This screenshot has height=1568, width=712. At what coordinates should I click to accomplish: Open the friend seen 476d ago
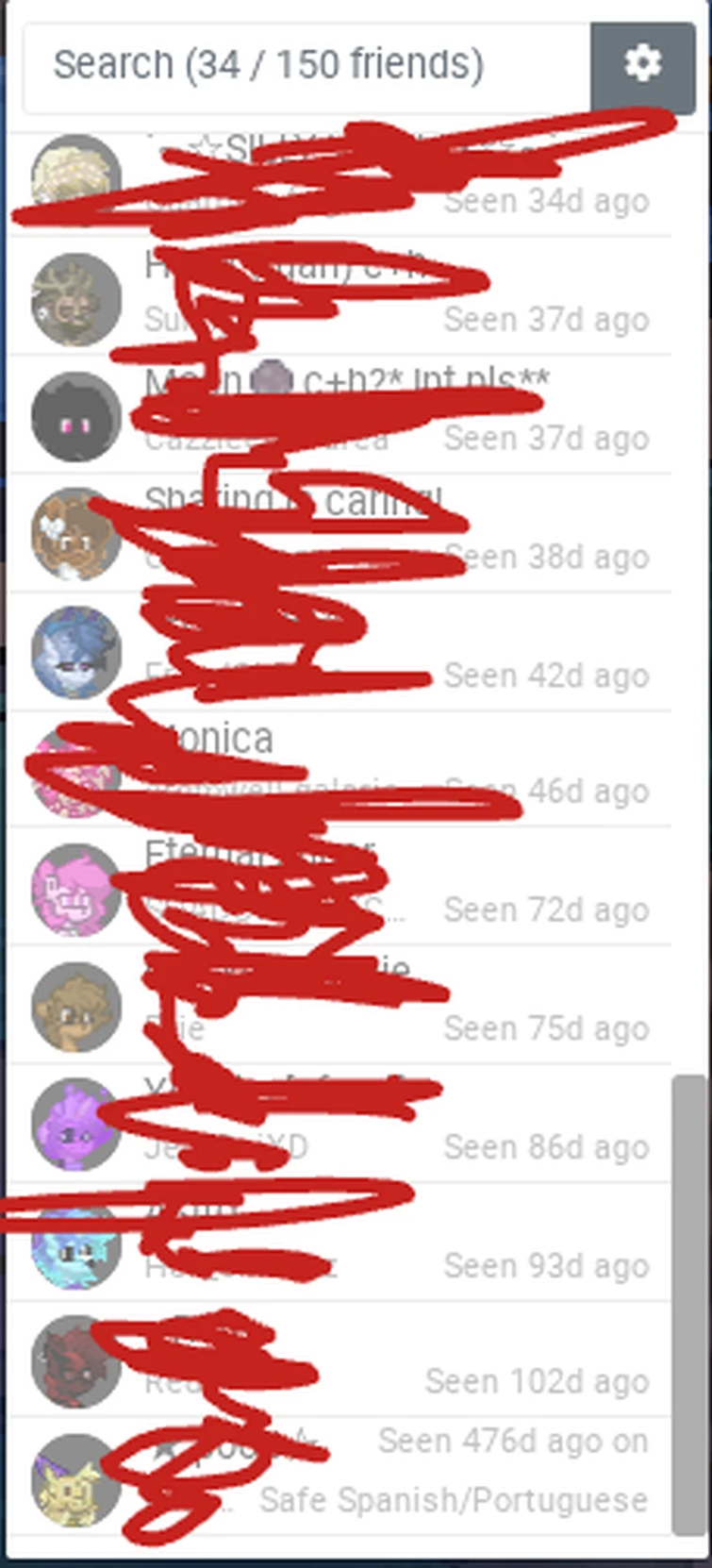click(339, 1476)
